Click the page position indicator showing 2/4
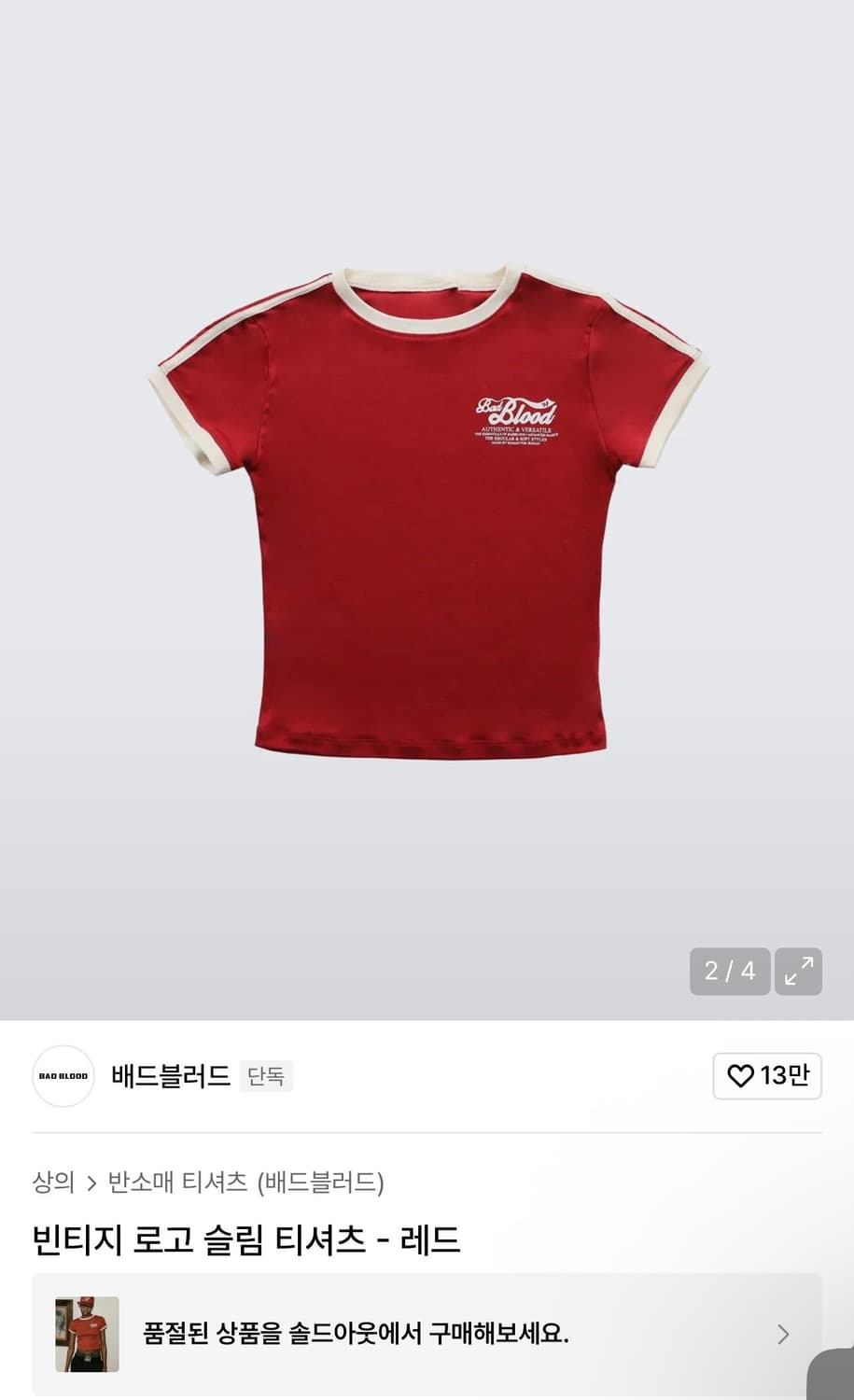Image resolution: width=854 pixels, height=1400 pixels. (x=729, y=972)
